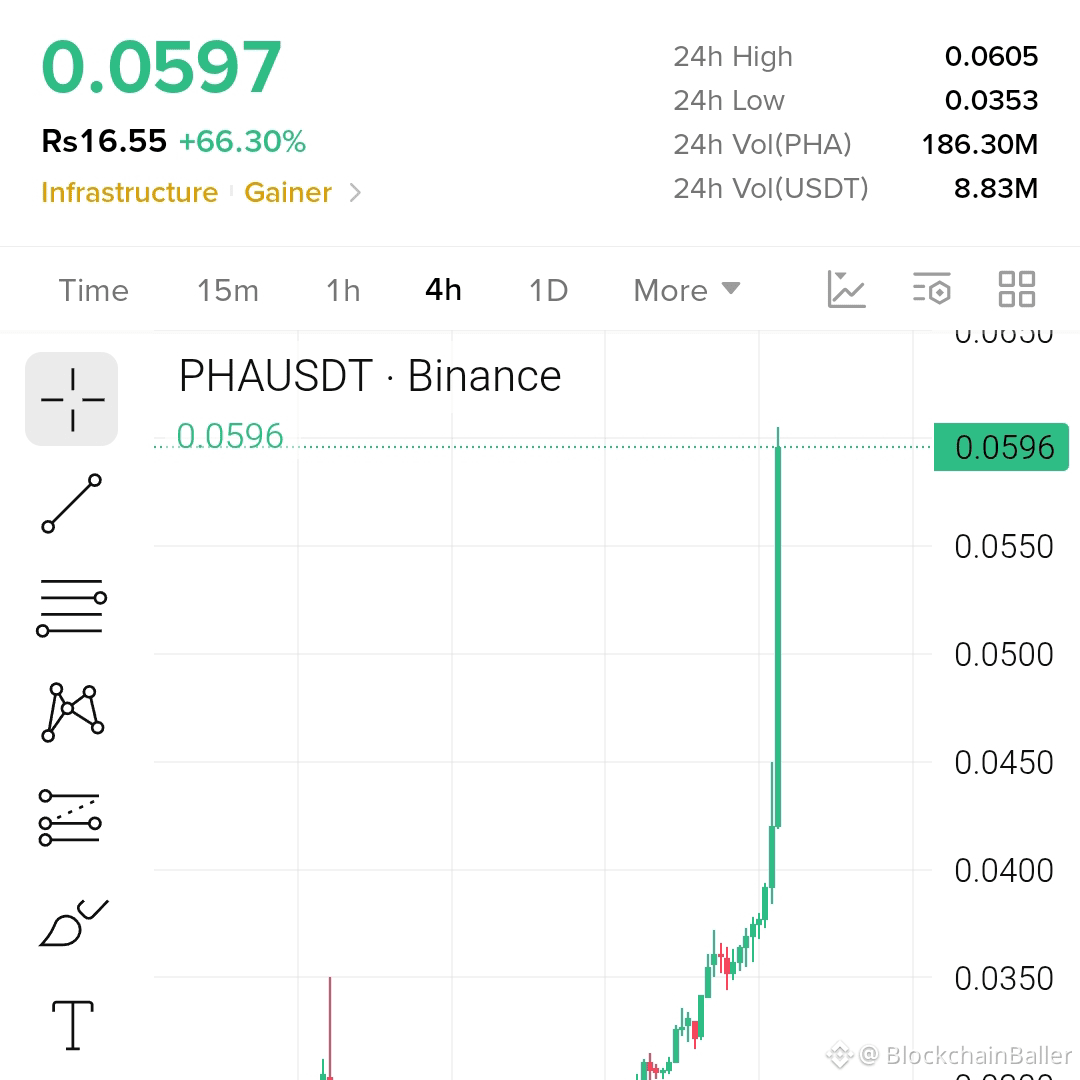Select the 15m interval

228,291
